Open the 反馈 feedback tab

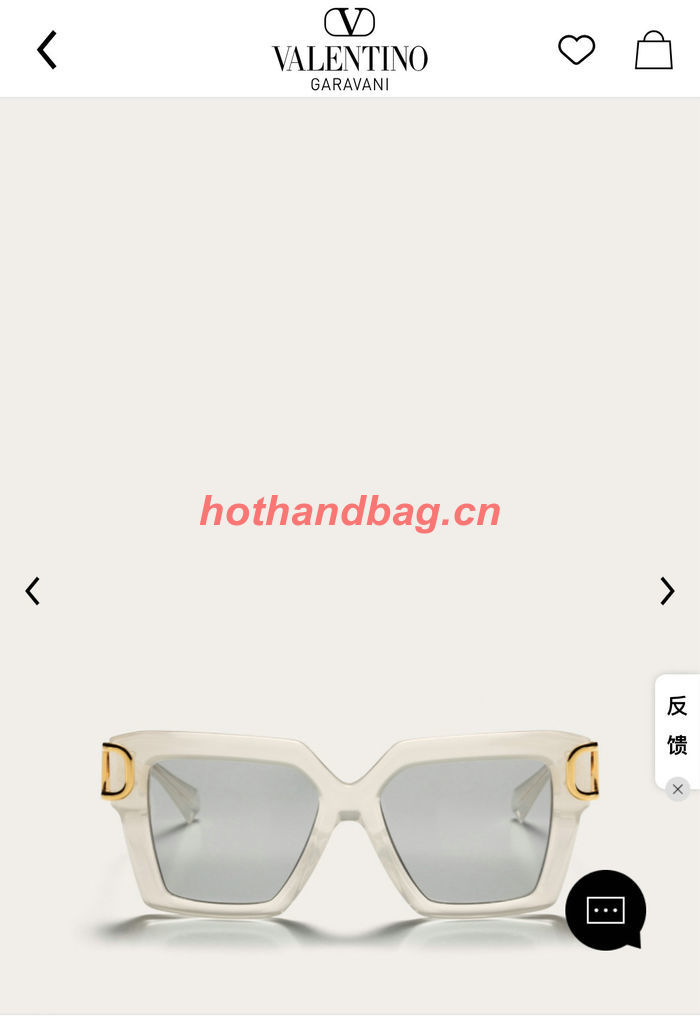(x=677, y=725)
